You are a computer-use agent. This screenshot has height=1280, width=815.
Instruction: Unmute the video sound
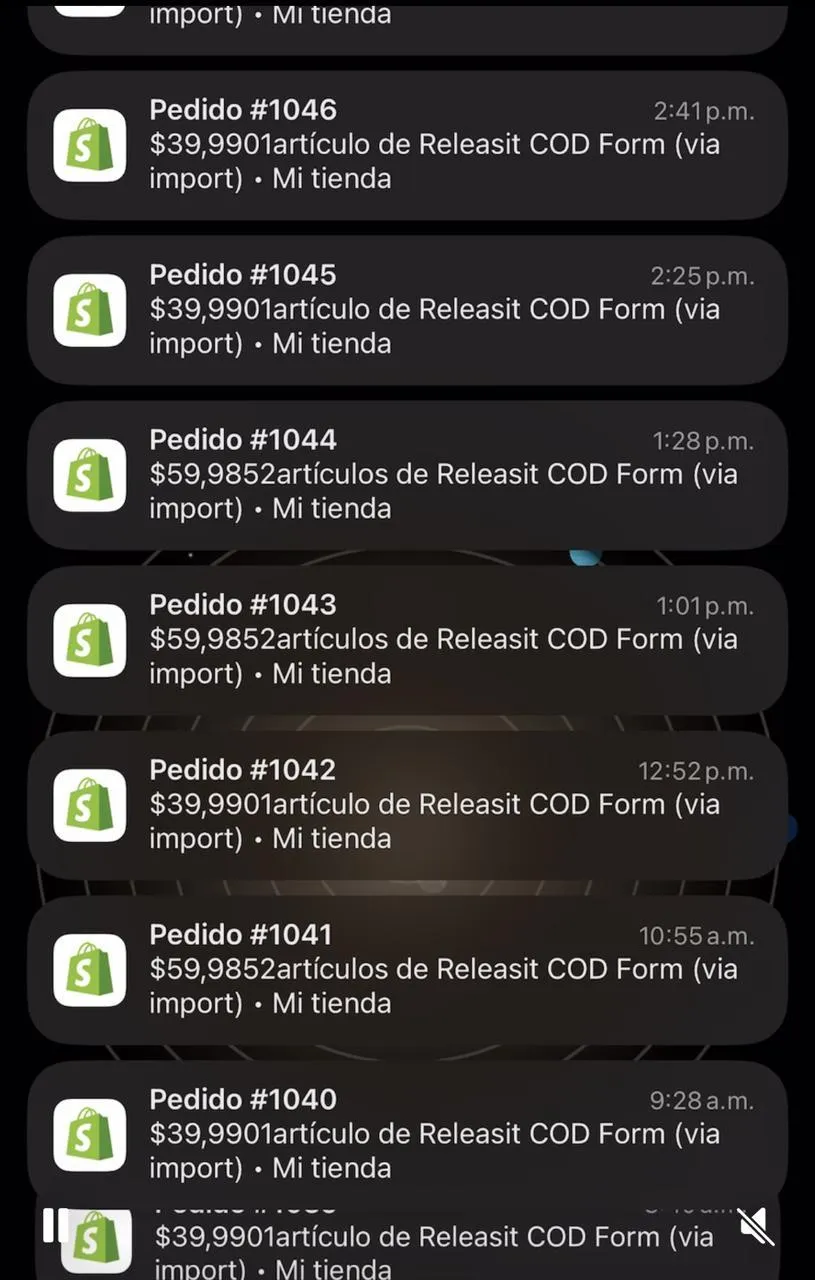click(x=756, y=1226)
